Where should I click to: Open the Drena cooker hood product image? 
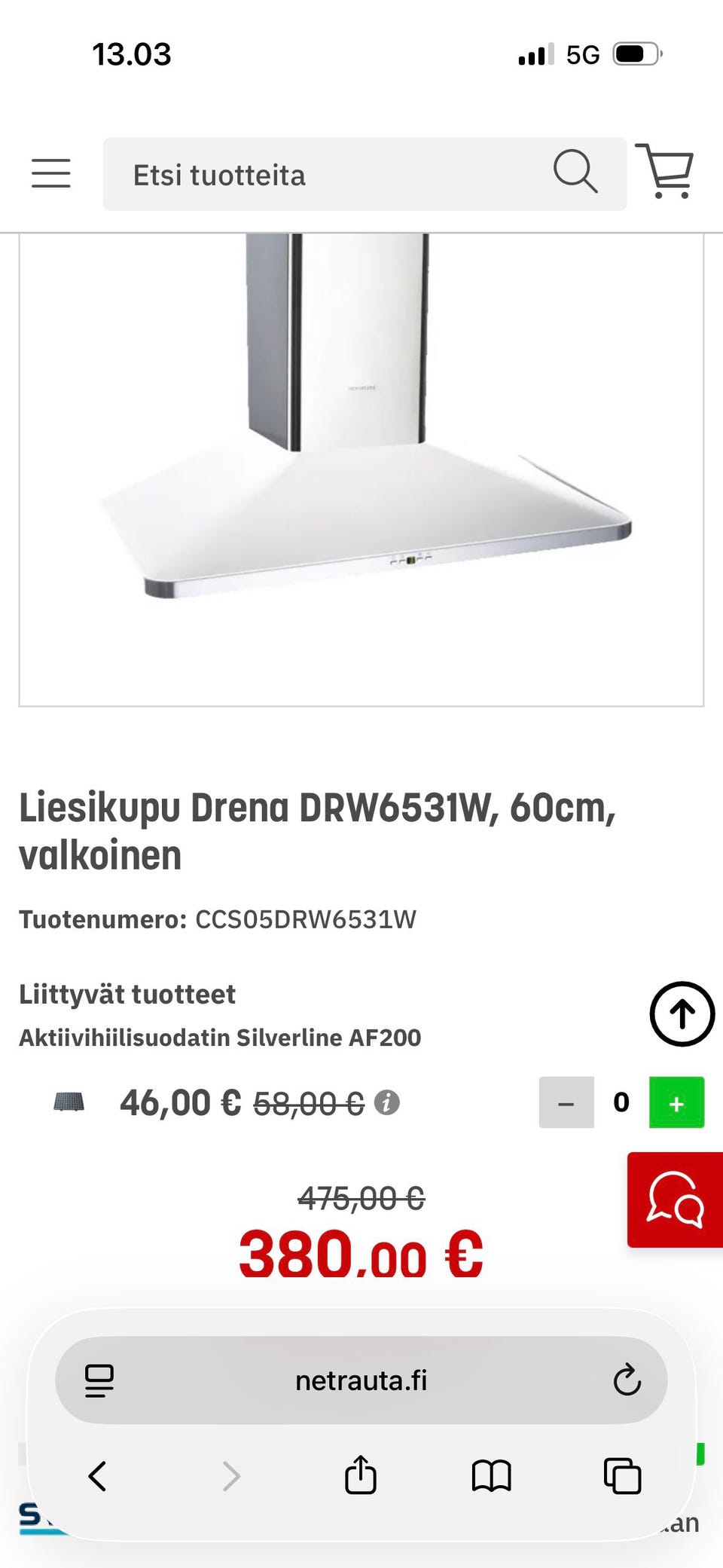(x=361, y=469)
